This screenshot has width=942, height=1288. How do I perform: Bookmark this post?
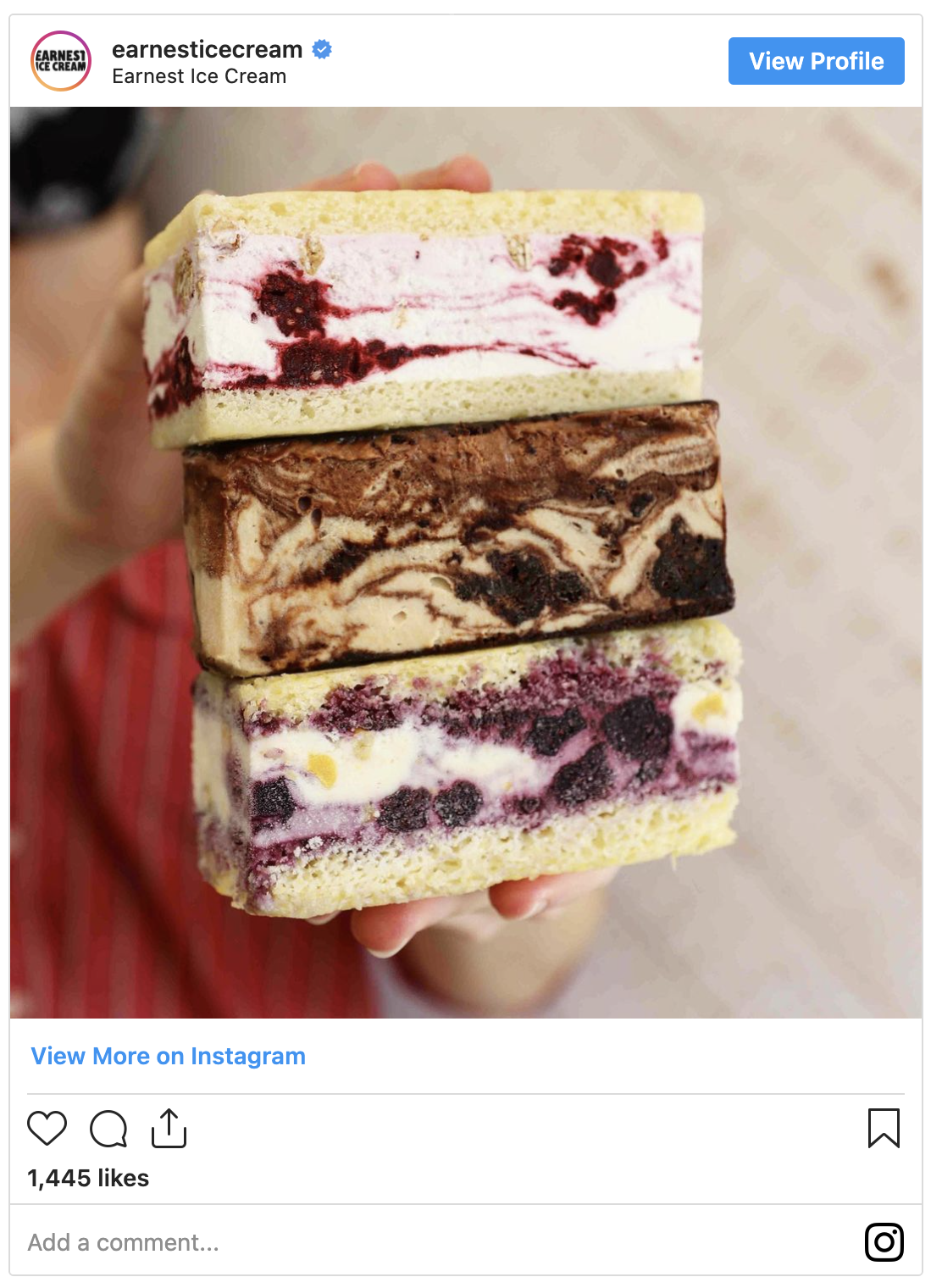[884, 1129]
